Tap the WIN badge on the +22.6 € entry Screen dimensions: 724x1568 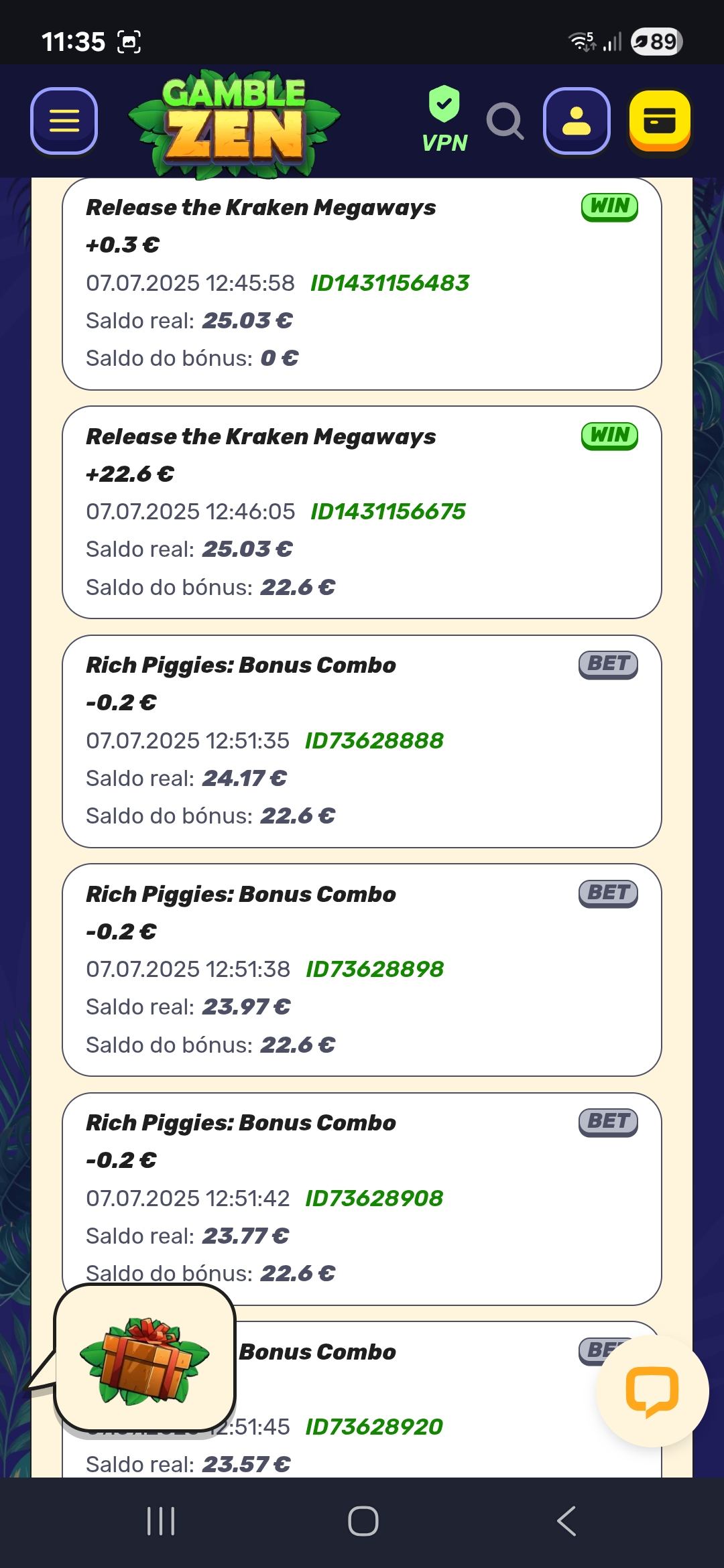tap(609, 436)
